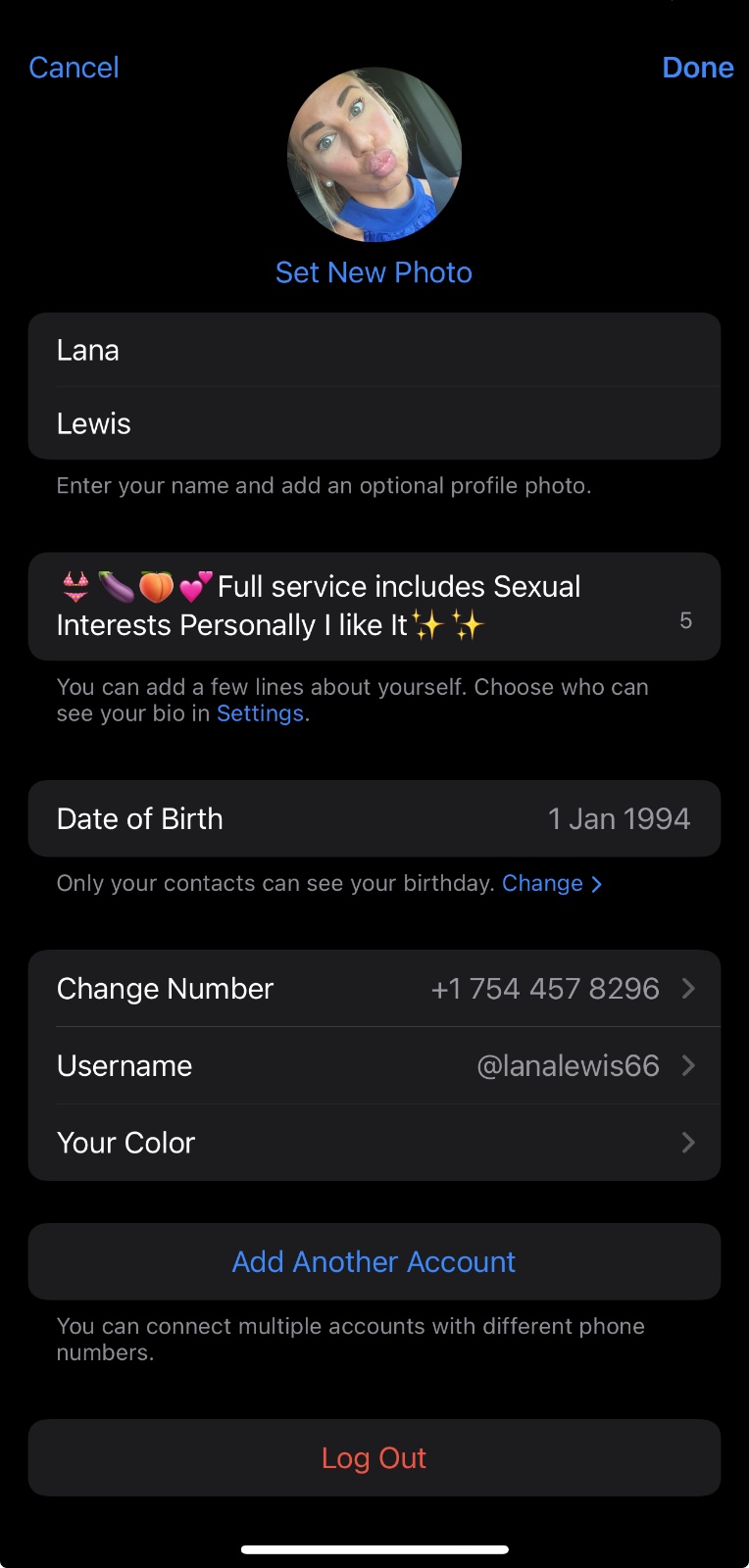Open the Date of Birth row
Screen dimensions: 749x1568
(374, 818)
